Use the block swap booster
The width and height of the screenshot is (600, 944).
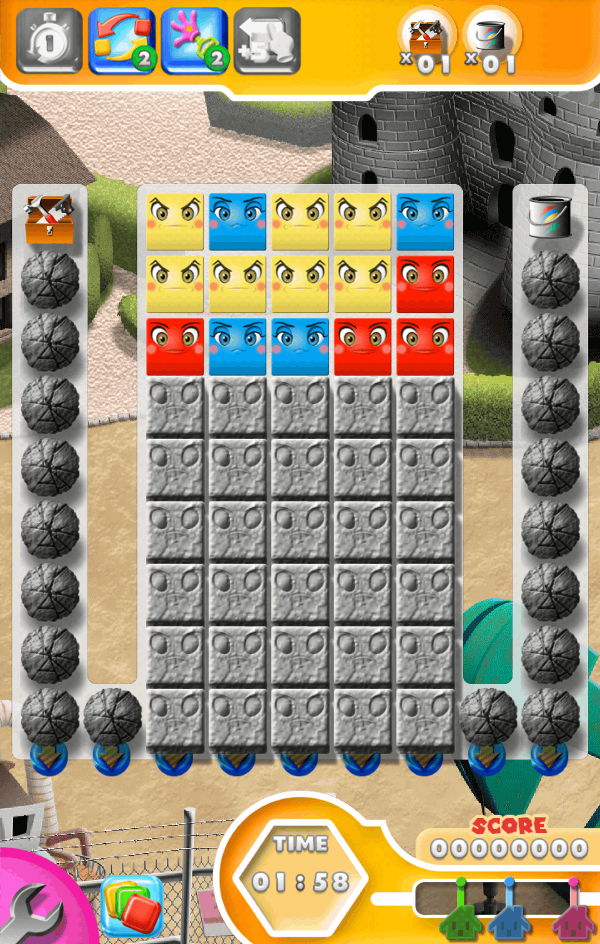(121, 41)
